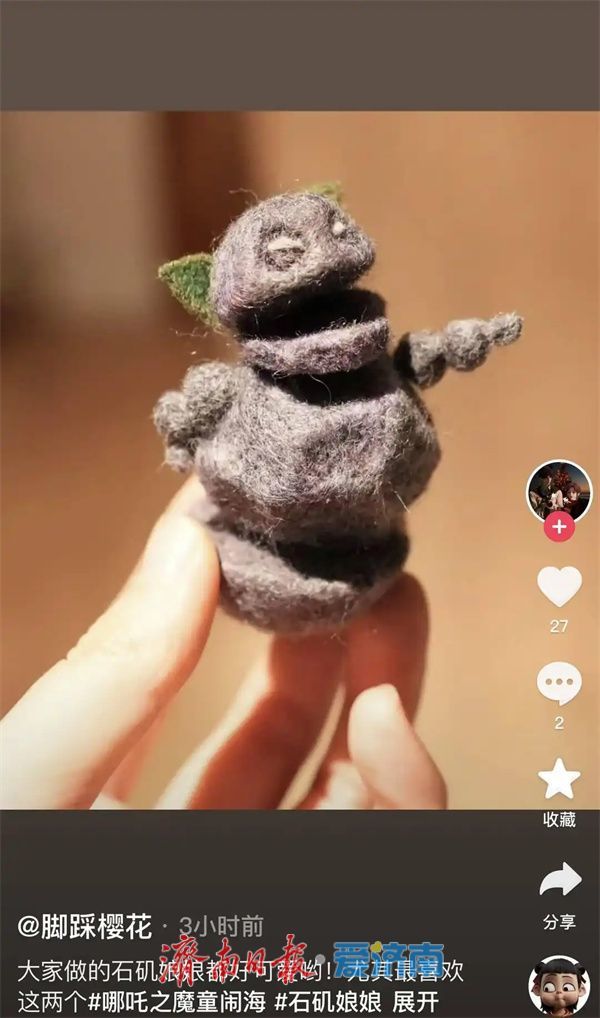
Task: Open the comments on this video
Action: [559, 684]
